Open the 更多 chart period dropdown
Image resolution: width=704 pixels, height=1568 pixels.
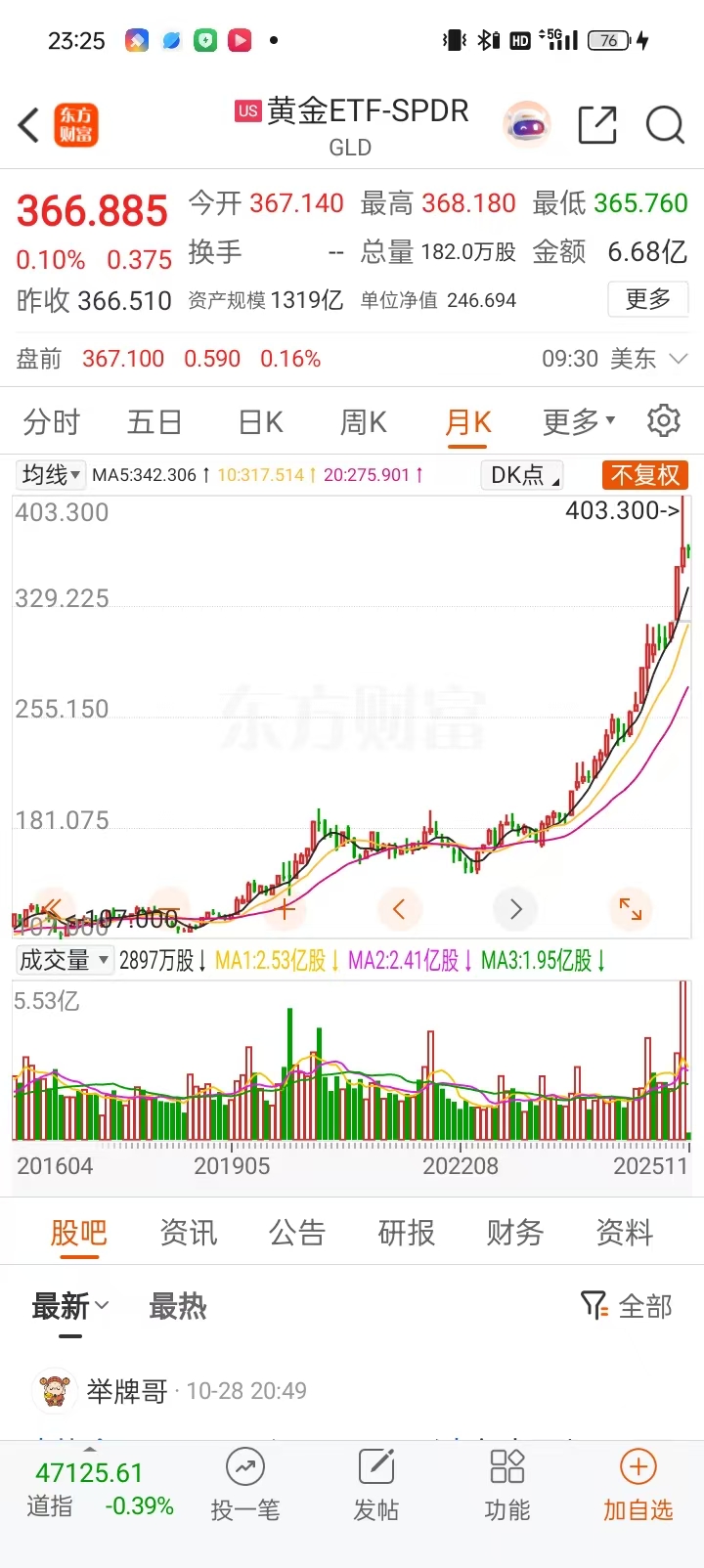[579, 422]
